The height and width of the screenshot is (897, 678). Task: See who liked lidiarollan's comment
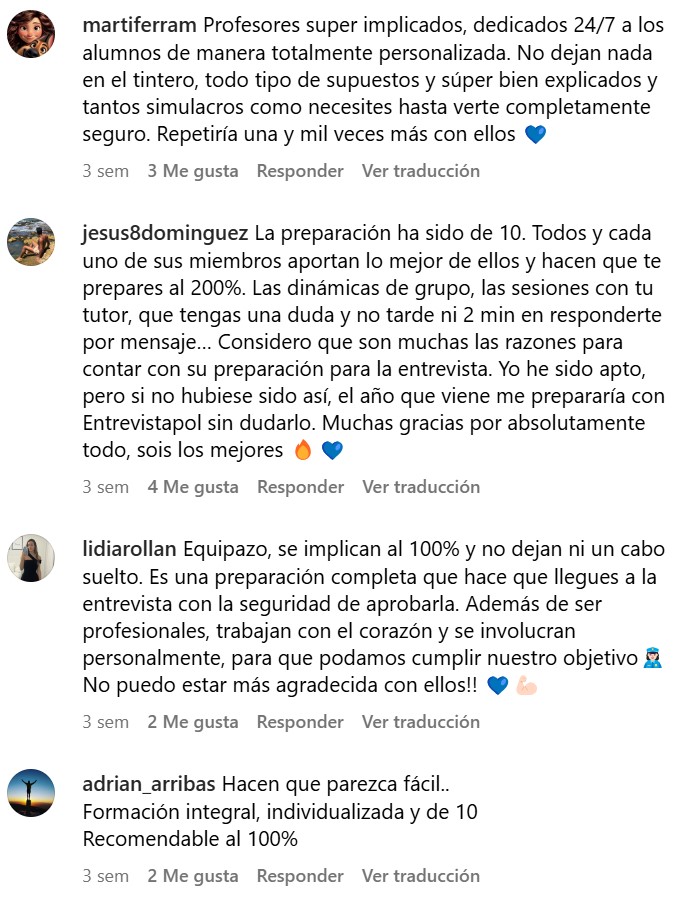193,722
